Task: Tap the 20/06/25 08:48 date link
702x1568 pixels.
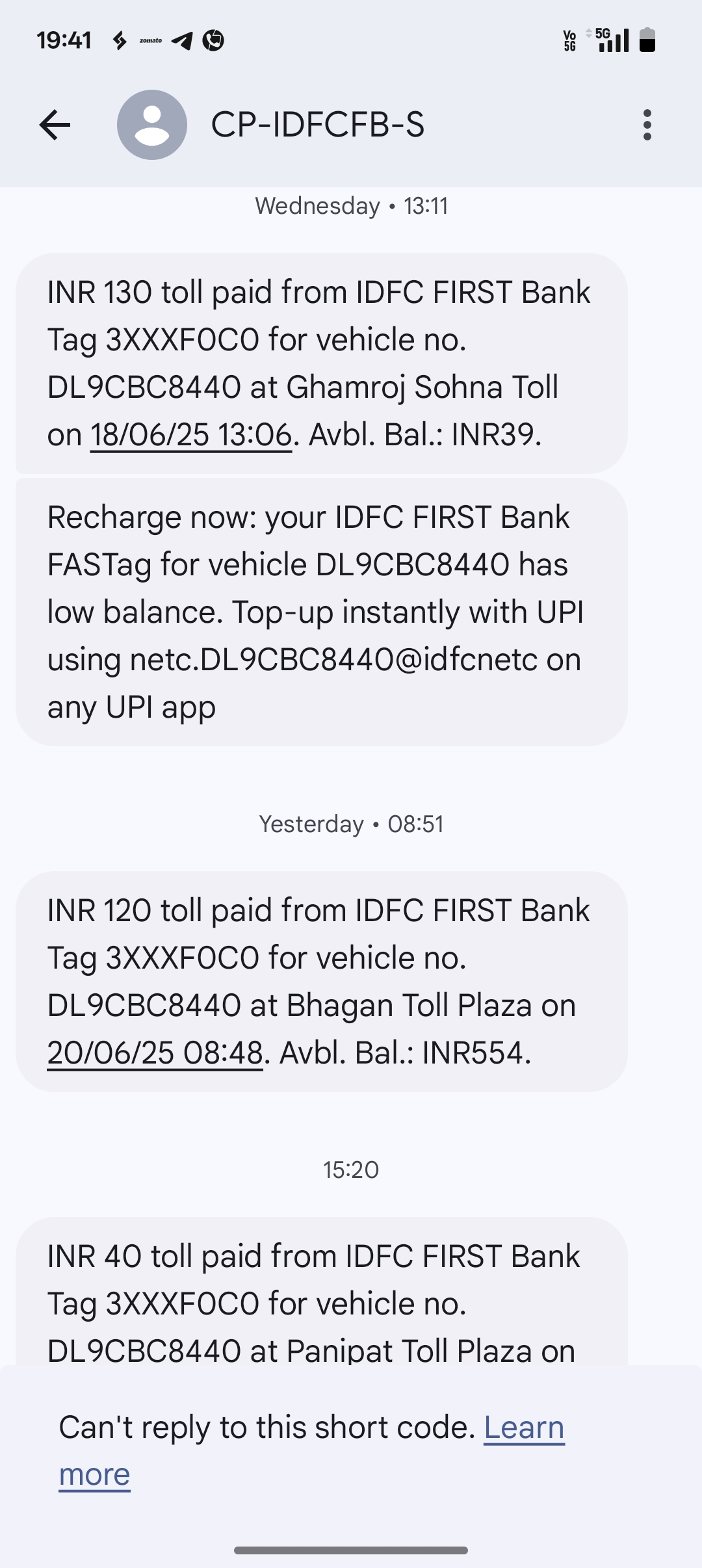Action: [155, 1052]
